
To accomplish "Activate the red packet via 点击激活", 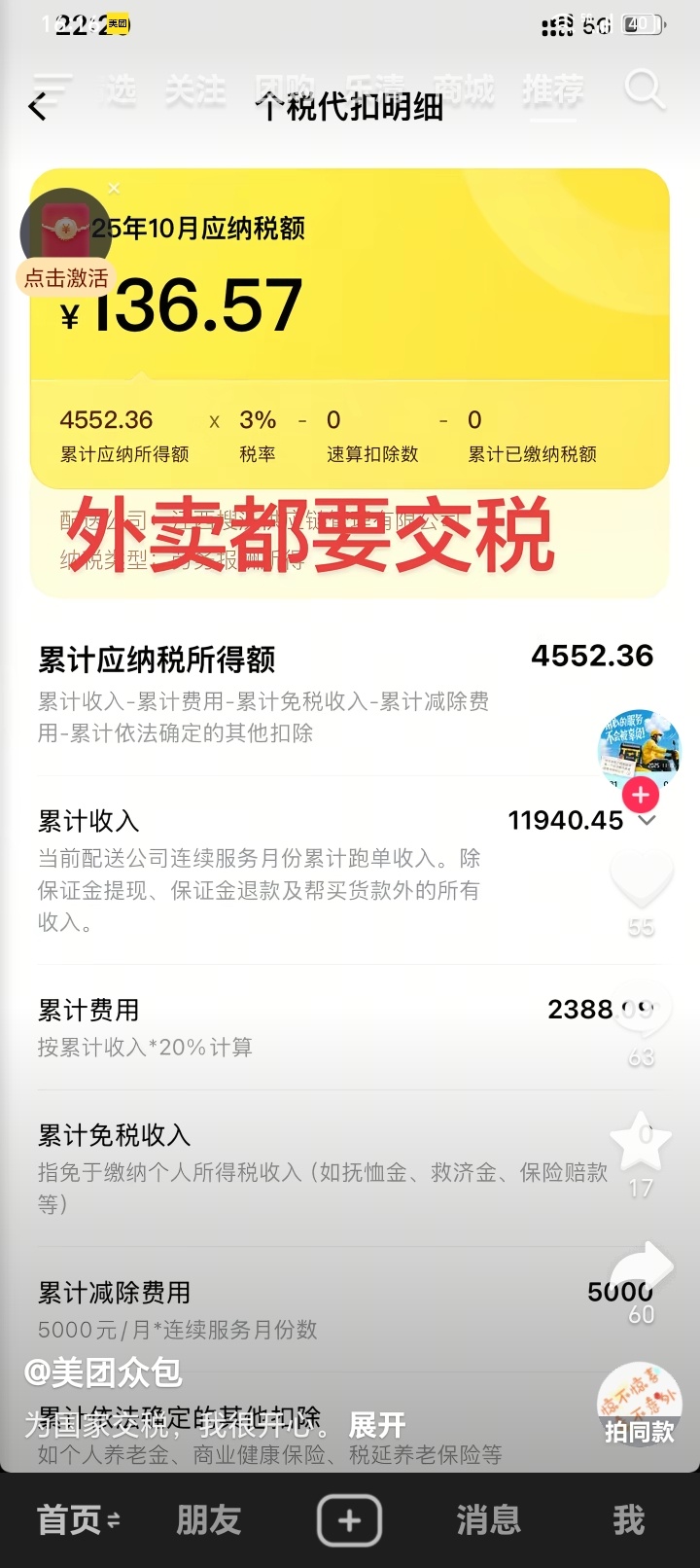I will (x=66, y=278).
